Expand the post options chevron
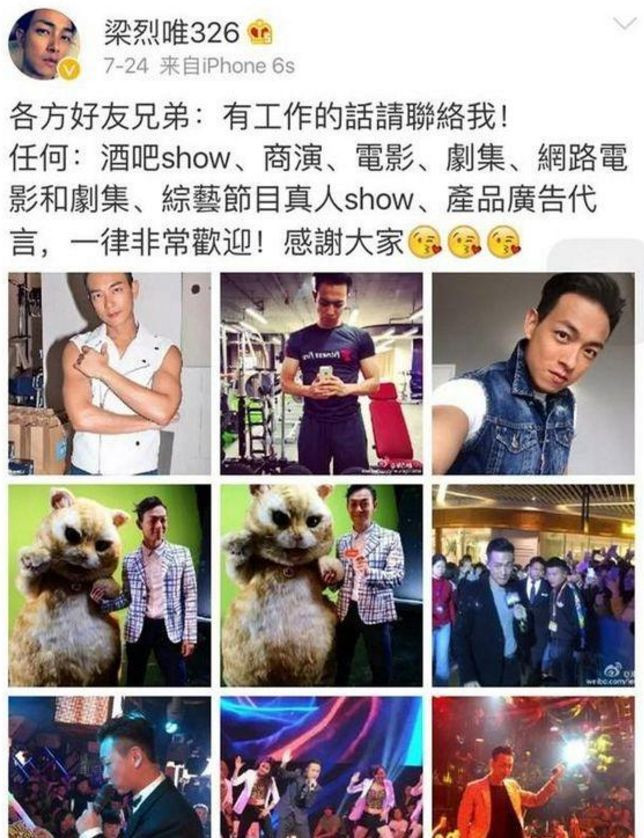 624,22
